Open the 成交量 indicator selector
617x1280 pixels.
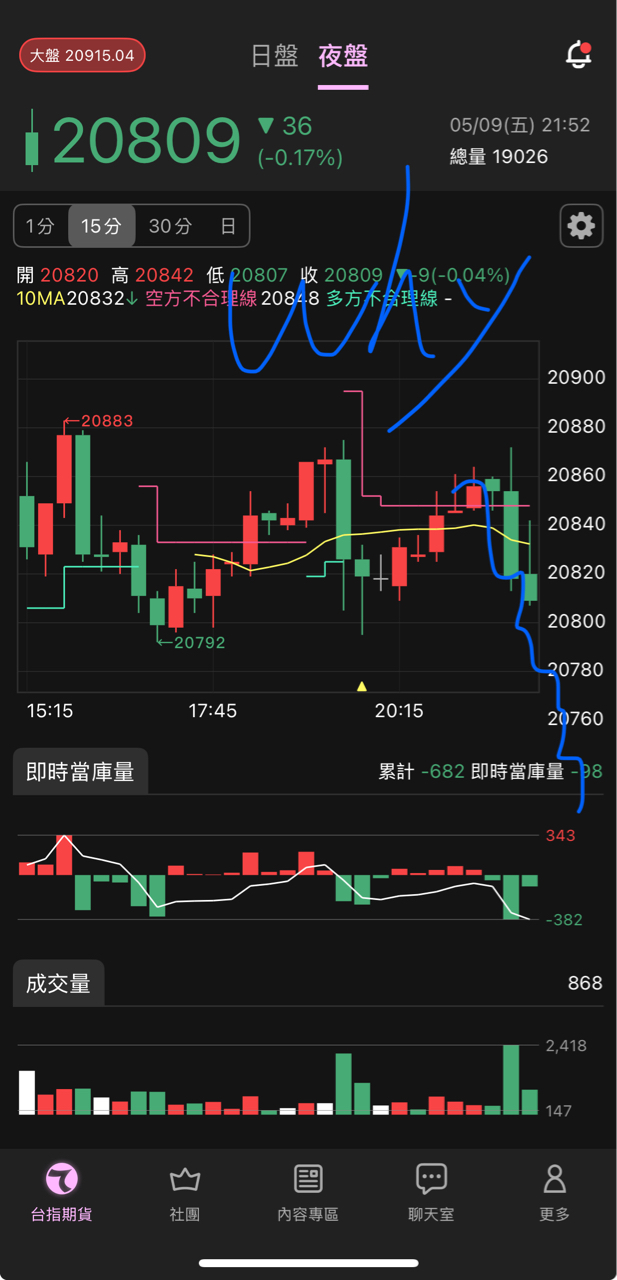pyautogui.click(x=58, y=983)
